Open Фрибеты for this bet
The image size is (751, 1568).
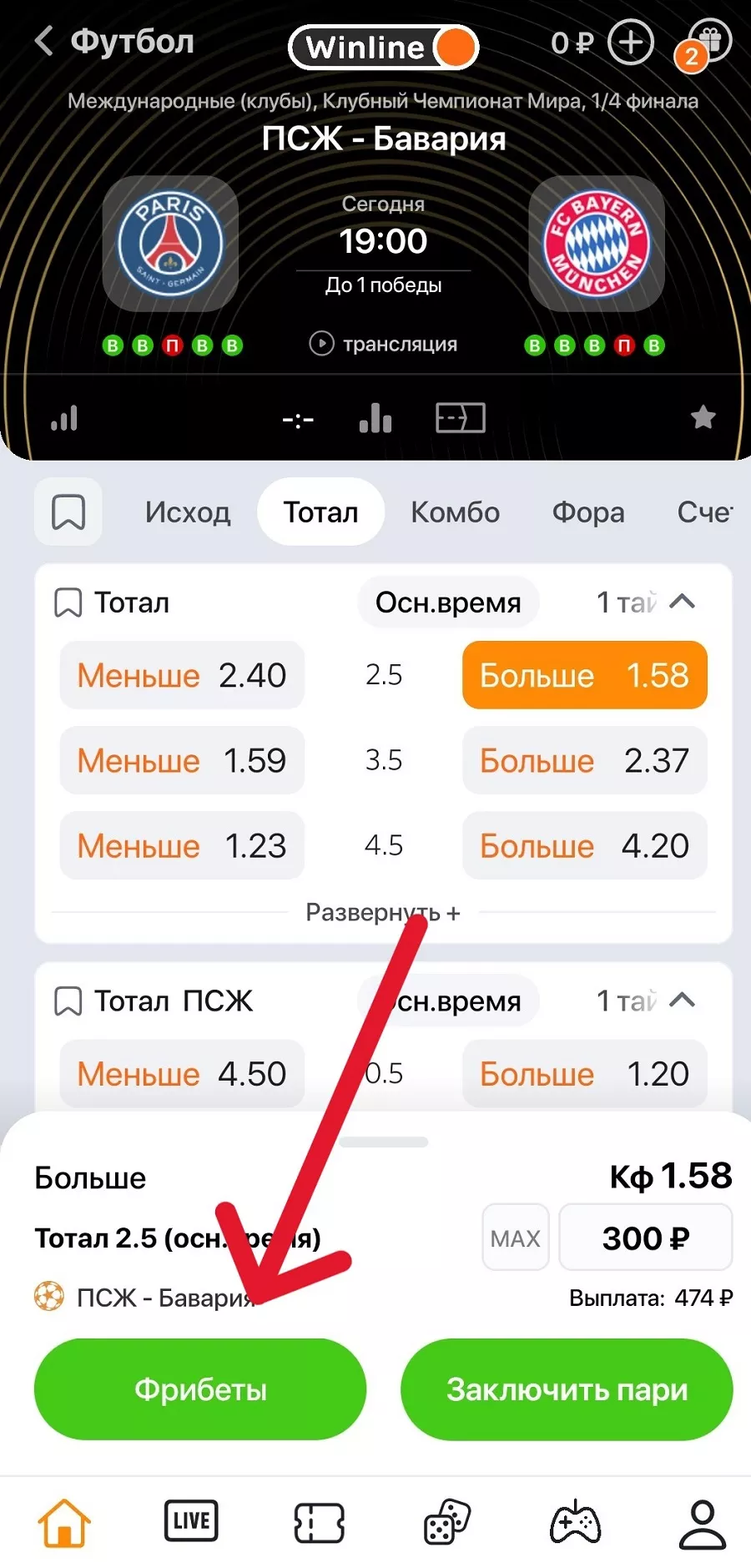click(200, 1389)
